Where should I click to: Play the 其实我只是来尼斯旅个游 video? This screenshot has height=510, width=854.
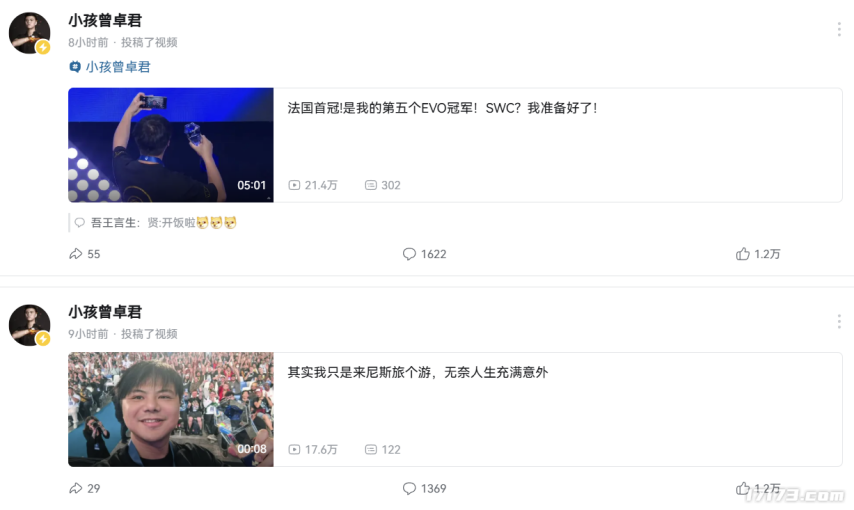point(170,409)
